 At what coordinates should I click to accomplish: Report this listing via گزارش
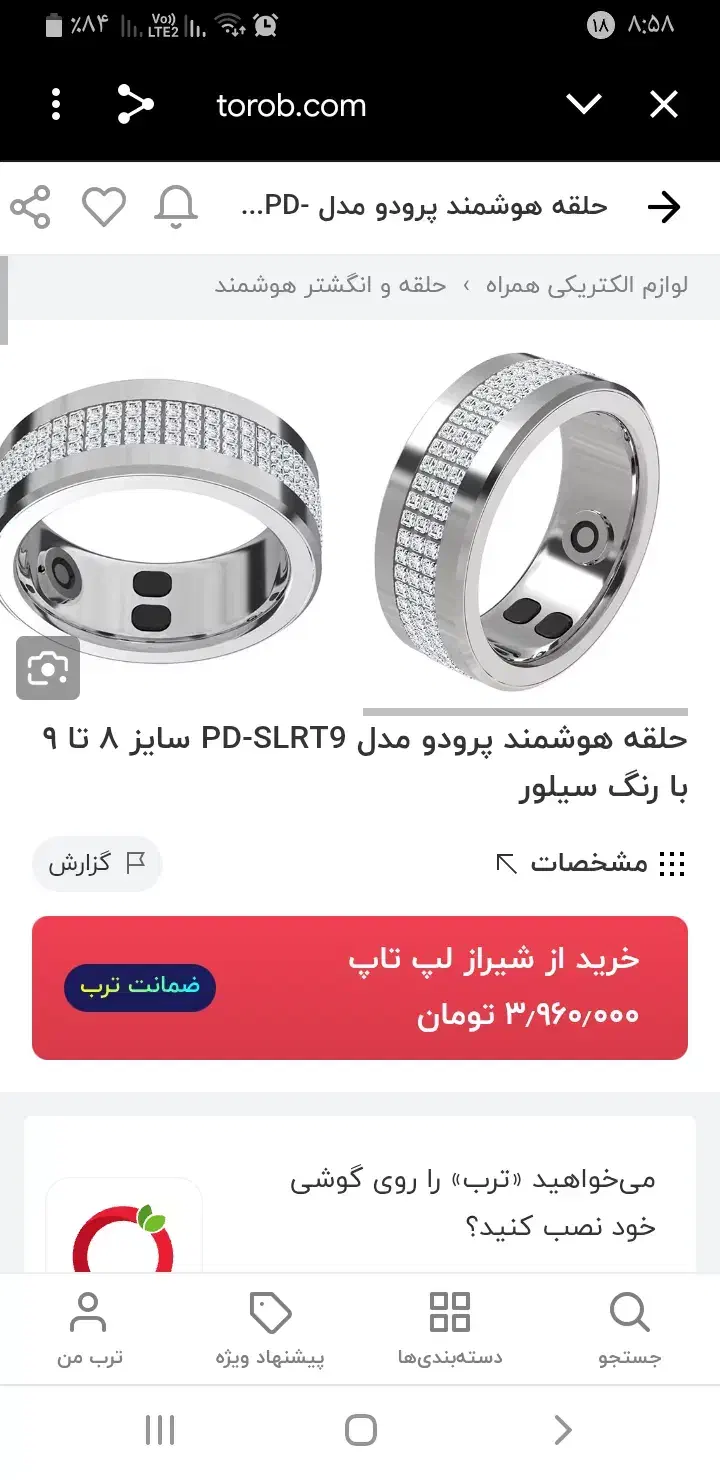[x=96, y=863]
